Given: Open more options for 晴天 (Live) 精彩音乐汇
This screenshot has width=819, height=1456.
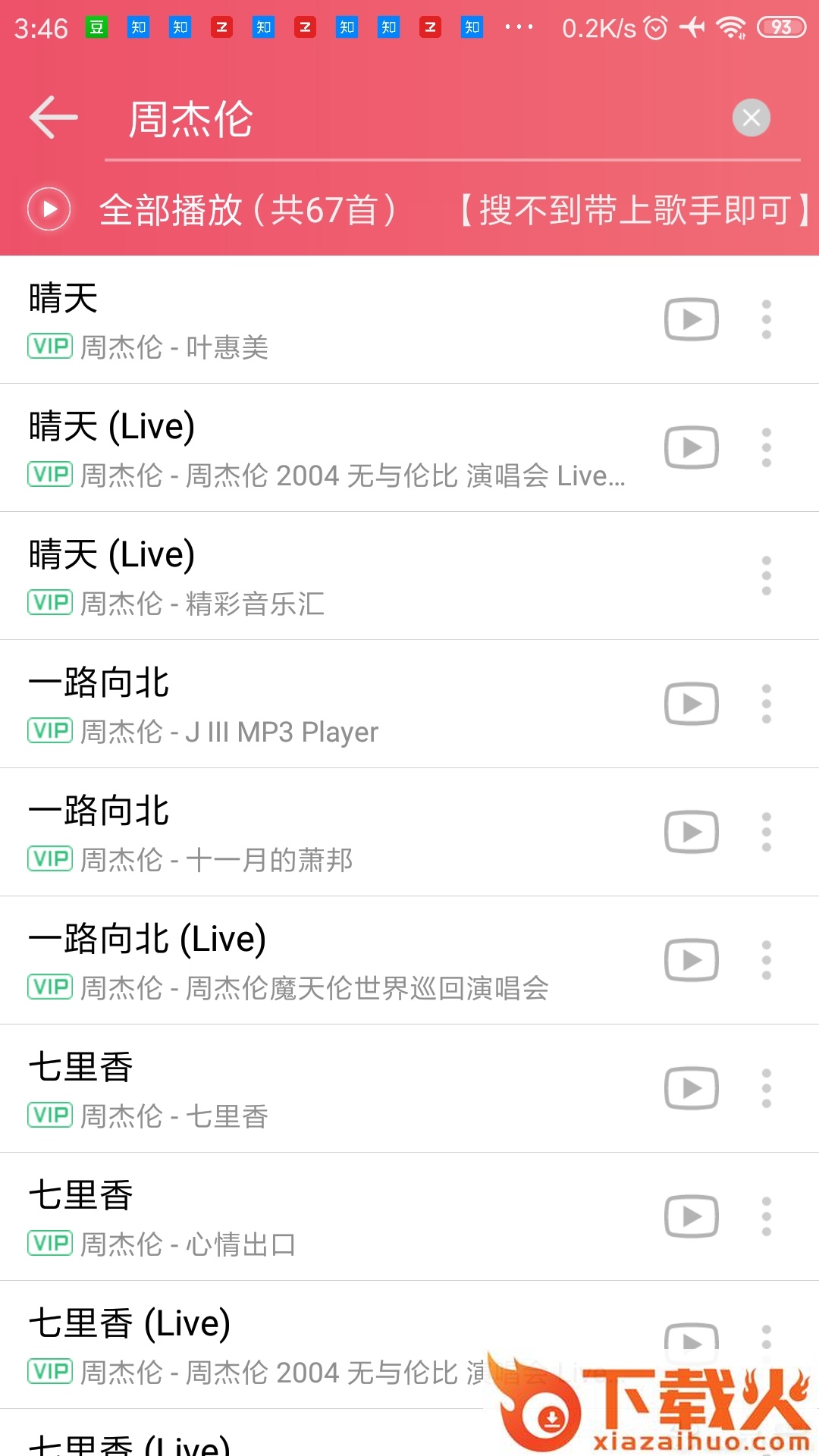Looking at the screenshot, I should (x=767, y=576).
